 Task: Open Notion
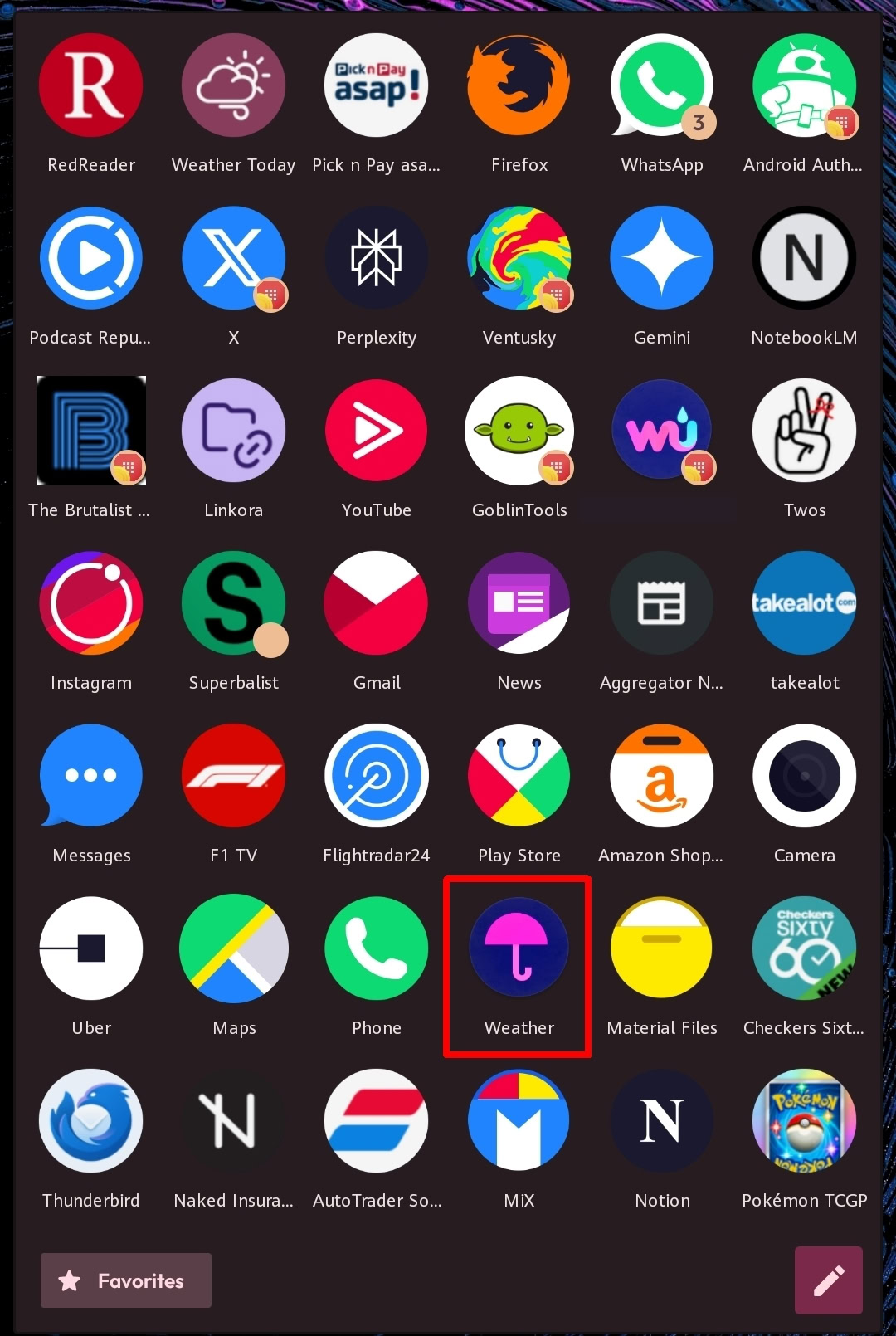point(661,1121)
